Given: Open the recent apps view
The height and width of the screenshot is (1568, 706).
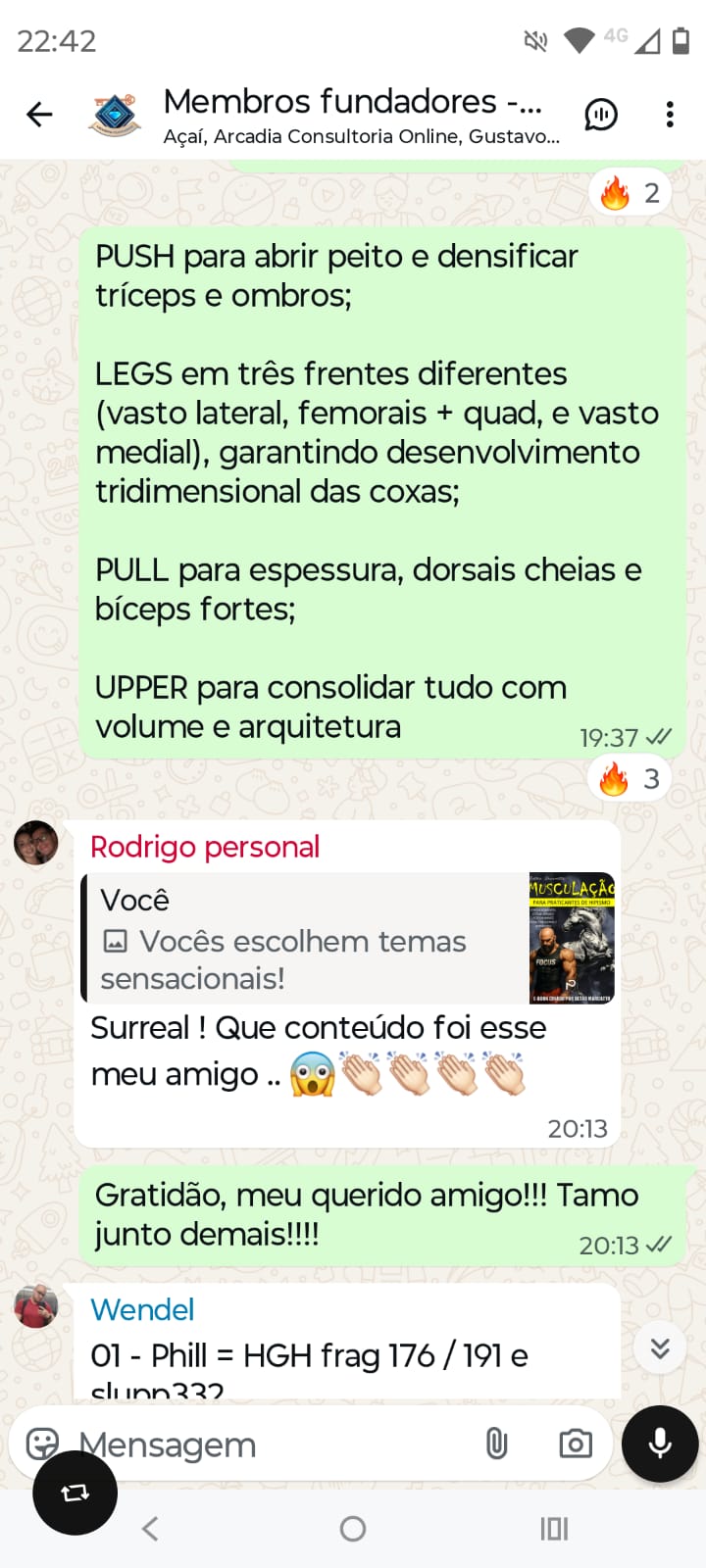Looking at the screenshot, I should pyautogui.click(x=554, y=1529).
